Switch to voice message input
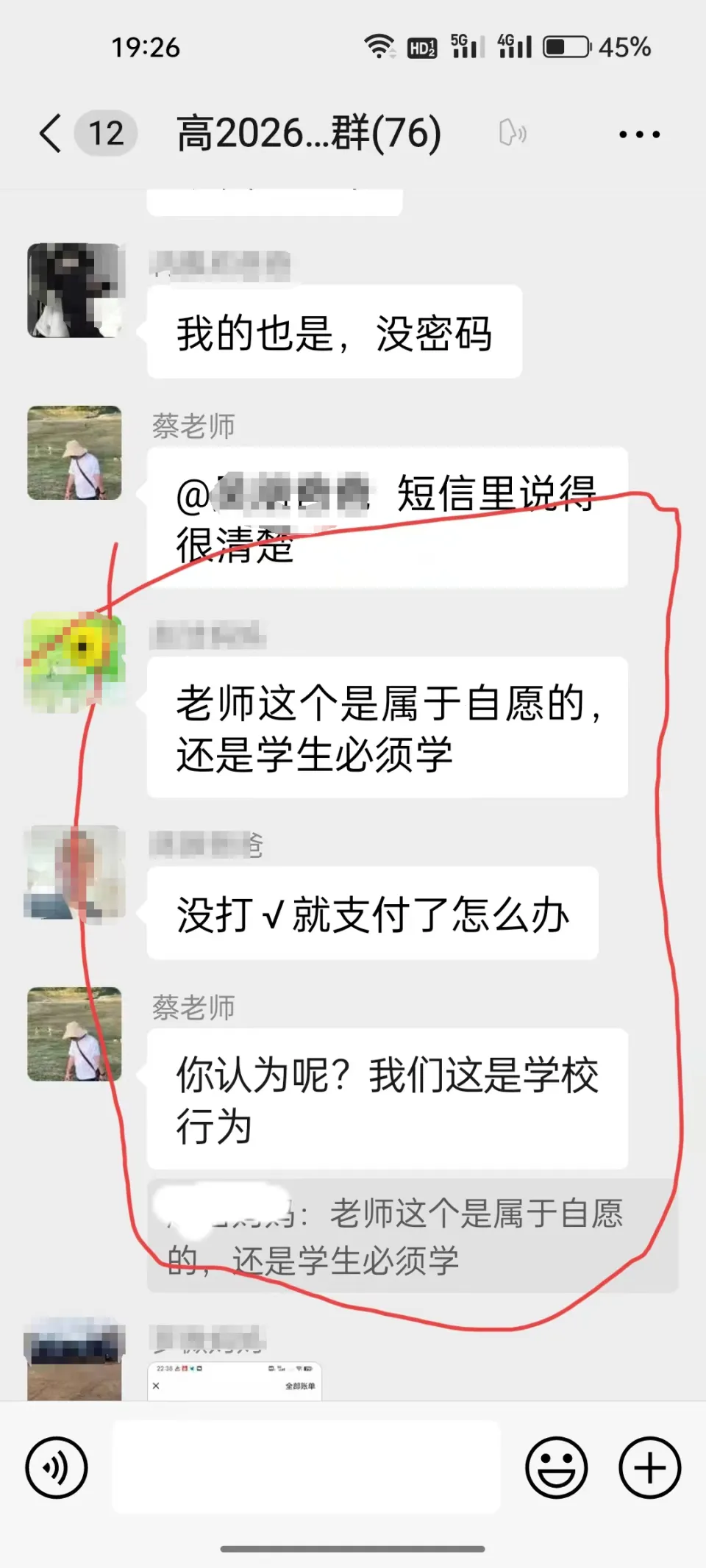This screenshot has height=1568, width=706. [57, 1467]
